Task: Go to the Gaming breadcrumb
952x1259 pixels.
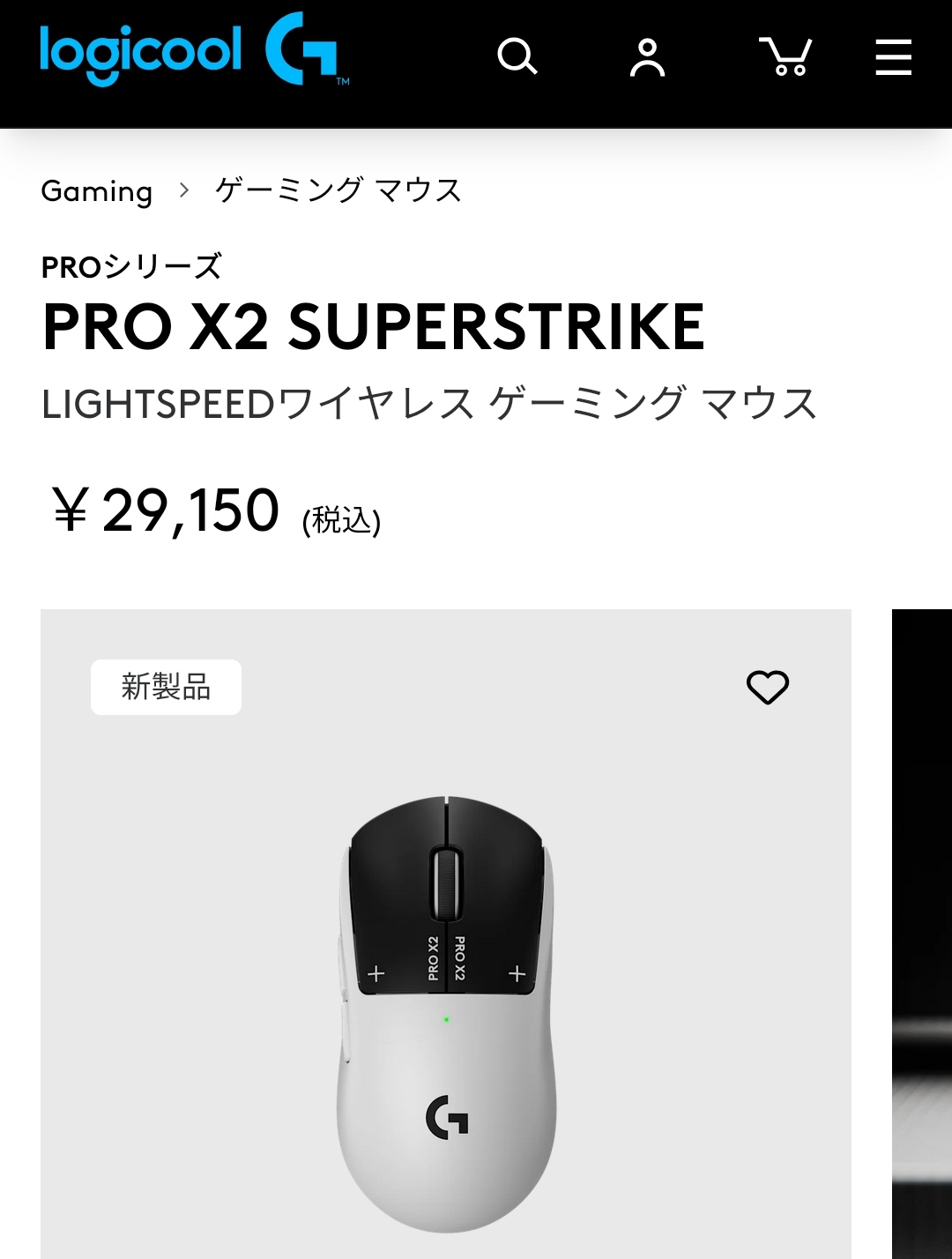Action: [97, 191]
